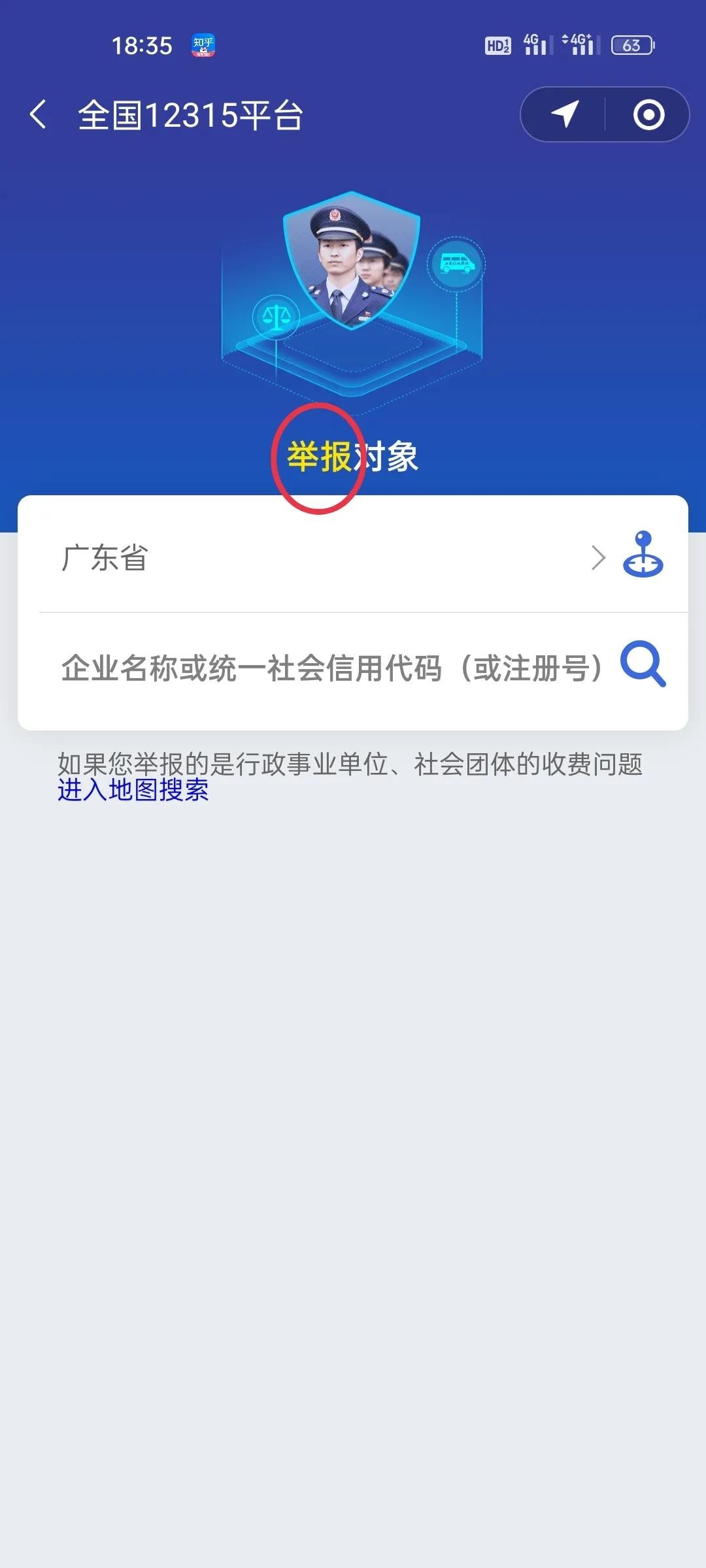Tap the map locate pin icon
Image resolution: width=706 pixels, height=1568 pixels.
(x=643, y=555)
